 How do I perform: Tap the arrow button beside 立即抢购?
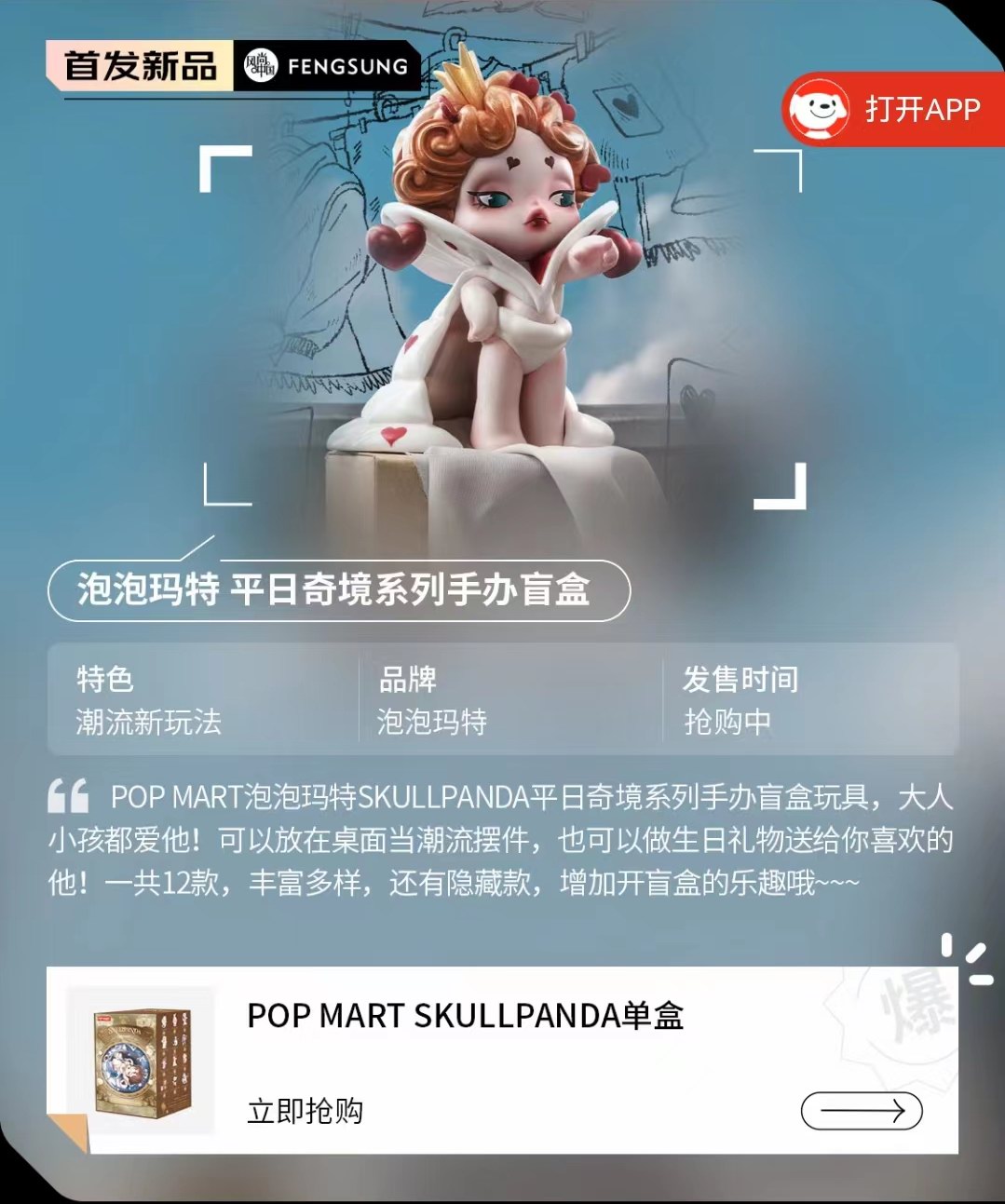click(861, 1111)
